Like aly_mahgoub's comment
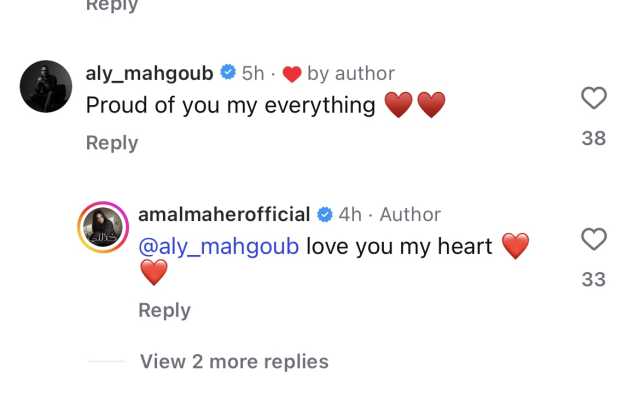This screenshot has height=400, width=640. [594, 98]
